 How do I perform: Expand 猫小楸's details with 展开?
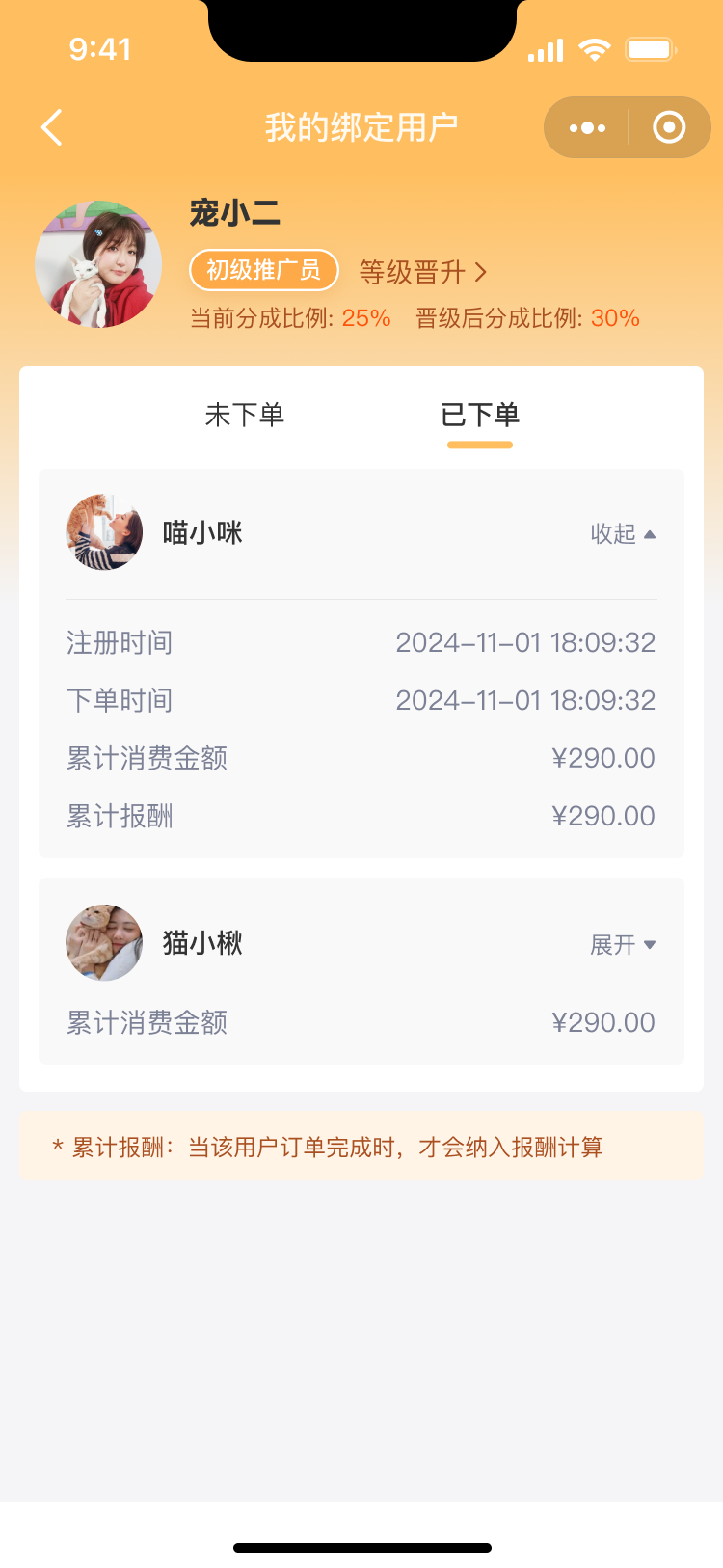(x=623, y=944)
